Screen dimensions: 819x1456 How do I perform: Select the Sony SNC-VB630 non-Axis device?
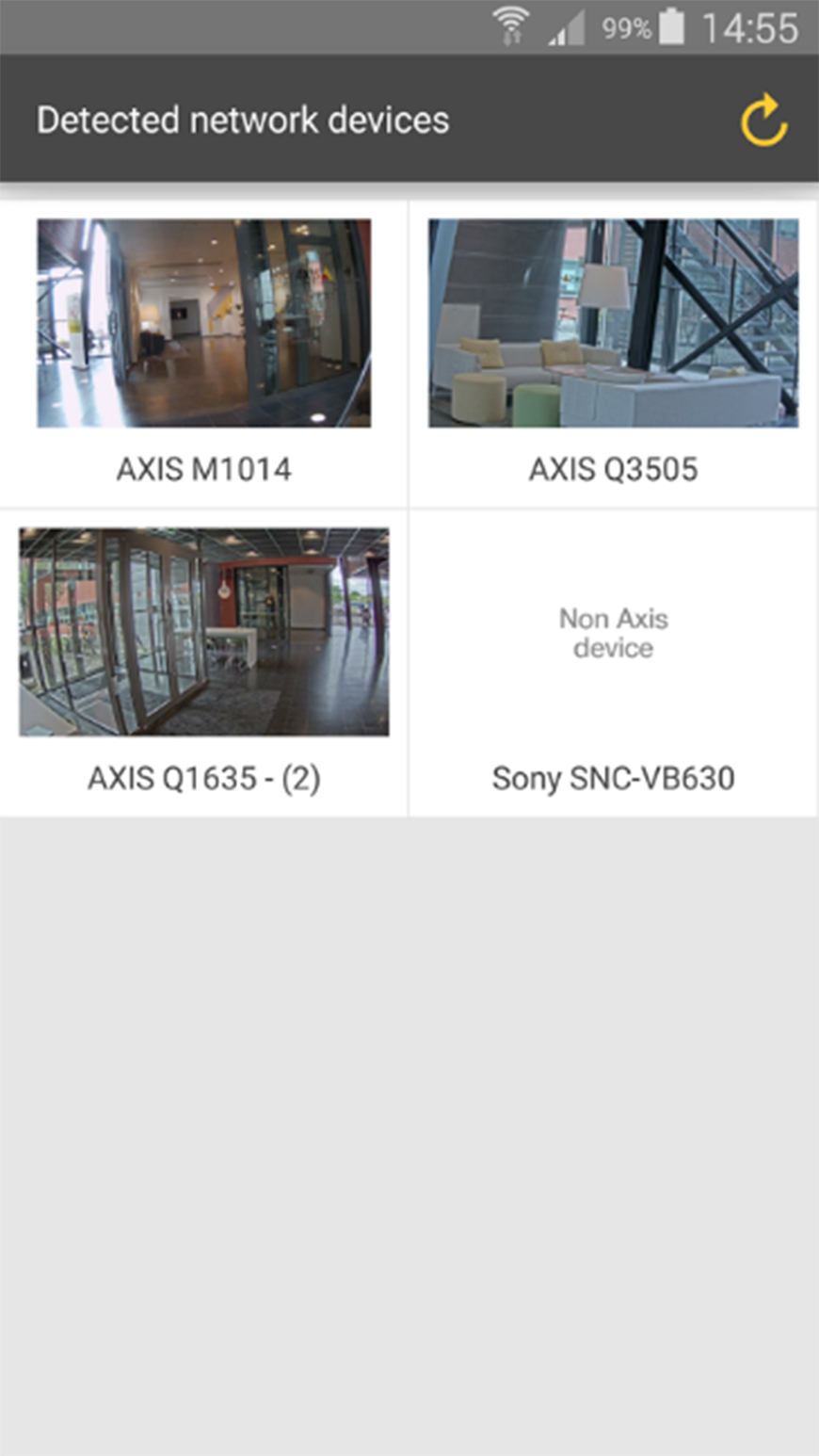pyautogui.click(x=613, y=659)
